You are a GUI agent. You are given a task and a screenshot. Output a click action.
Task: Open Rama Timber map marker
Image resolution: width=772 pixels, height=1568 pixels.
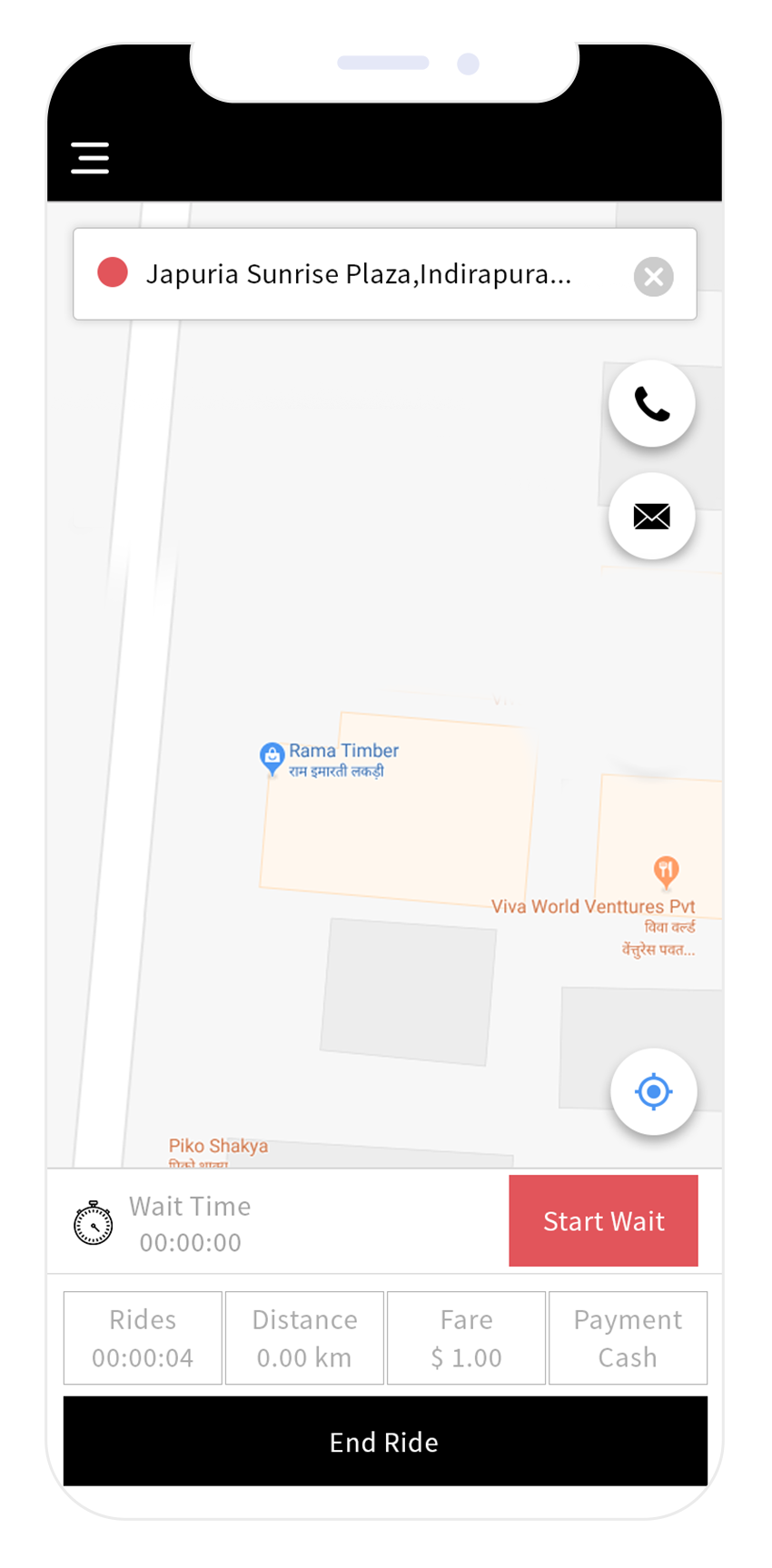(272, 756)
